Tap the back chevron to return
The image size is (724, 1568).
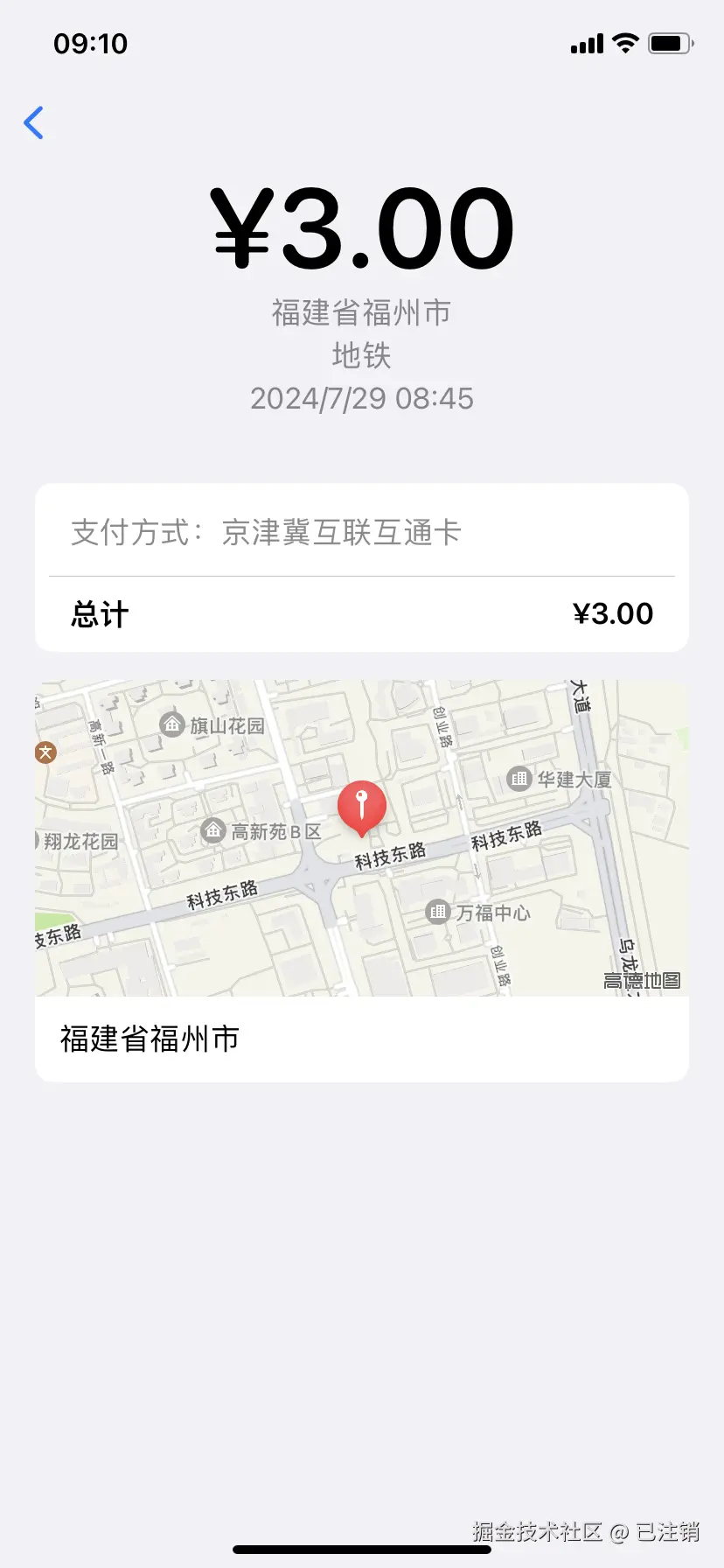[x=34, y=122]
